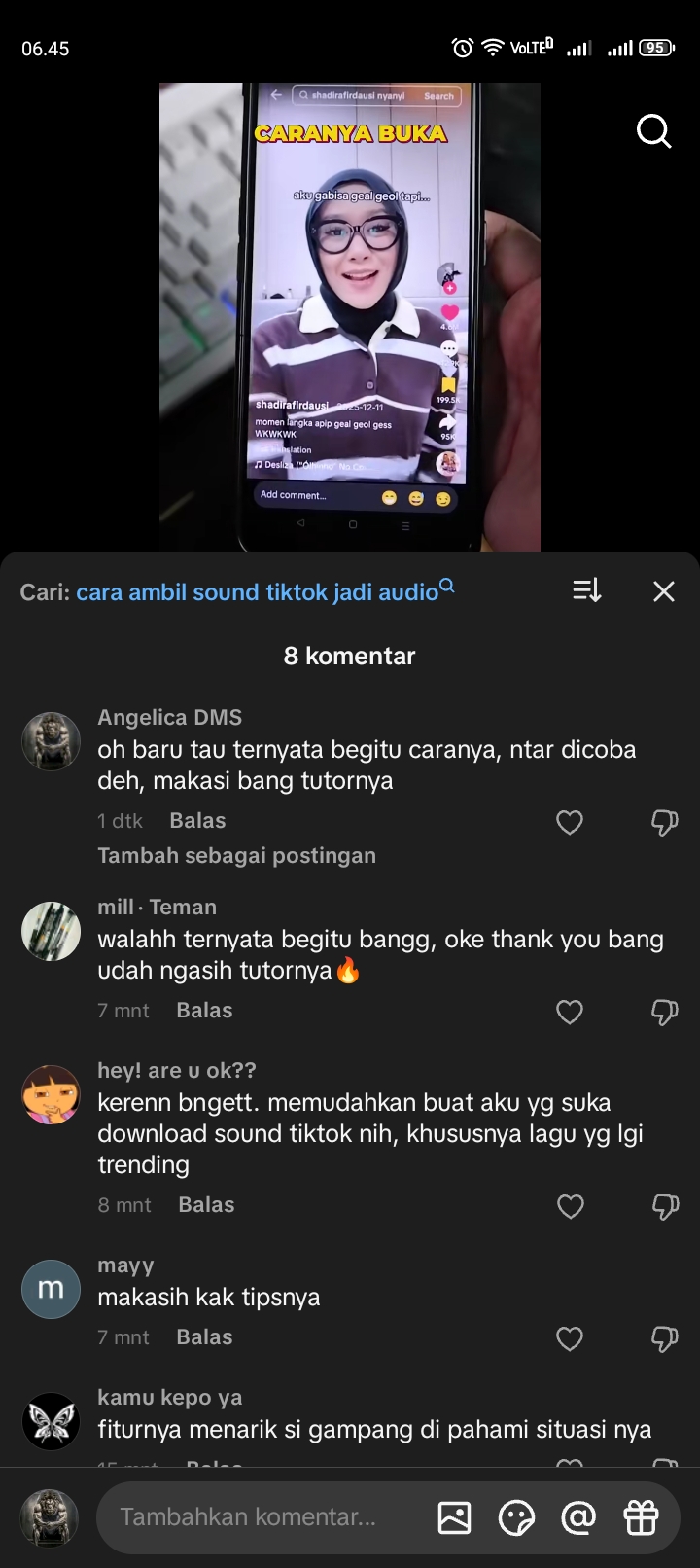Tap 'Tambah sebagai postingan'
700x1568 pixels.
[x=236, y=856]
